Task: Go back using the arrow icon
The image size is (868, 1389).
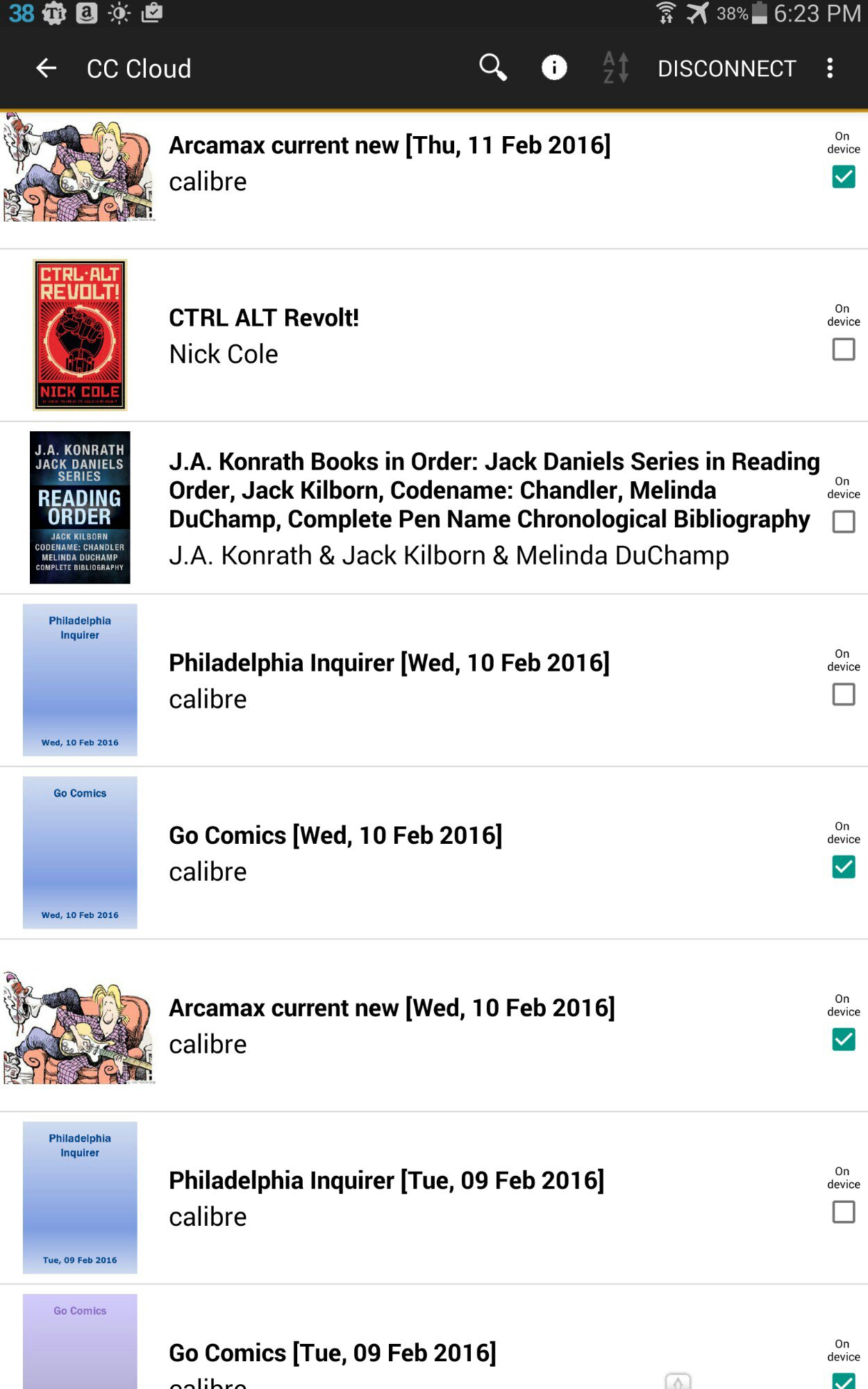Action: [x=46, y=68]
